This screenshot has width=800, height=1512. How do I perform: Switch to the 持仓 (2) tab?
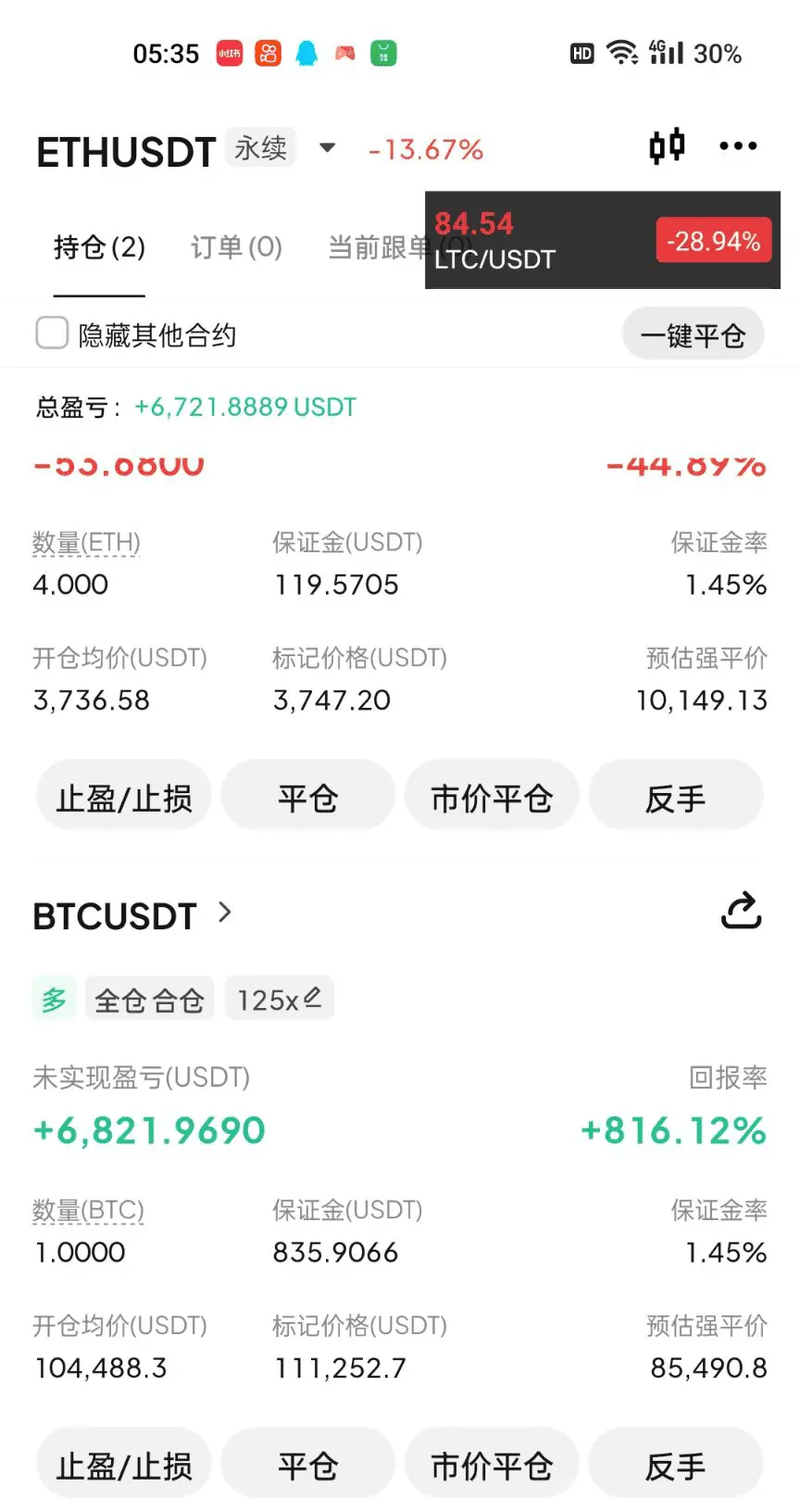point(99,247)
